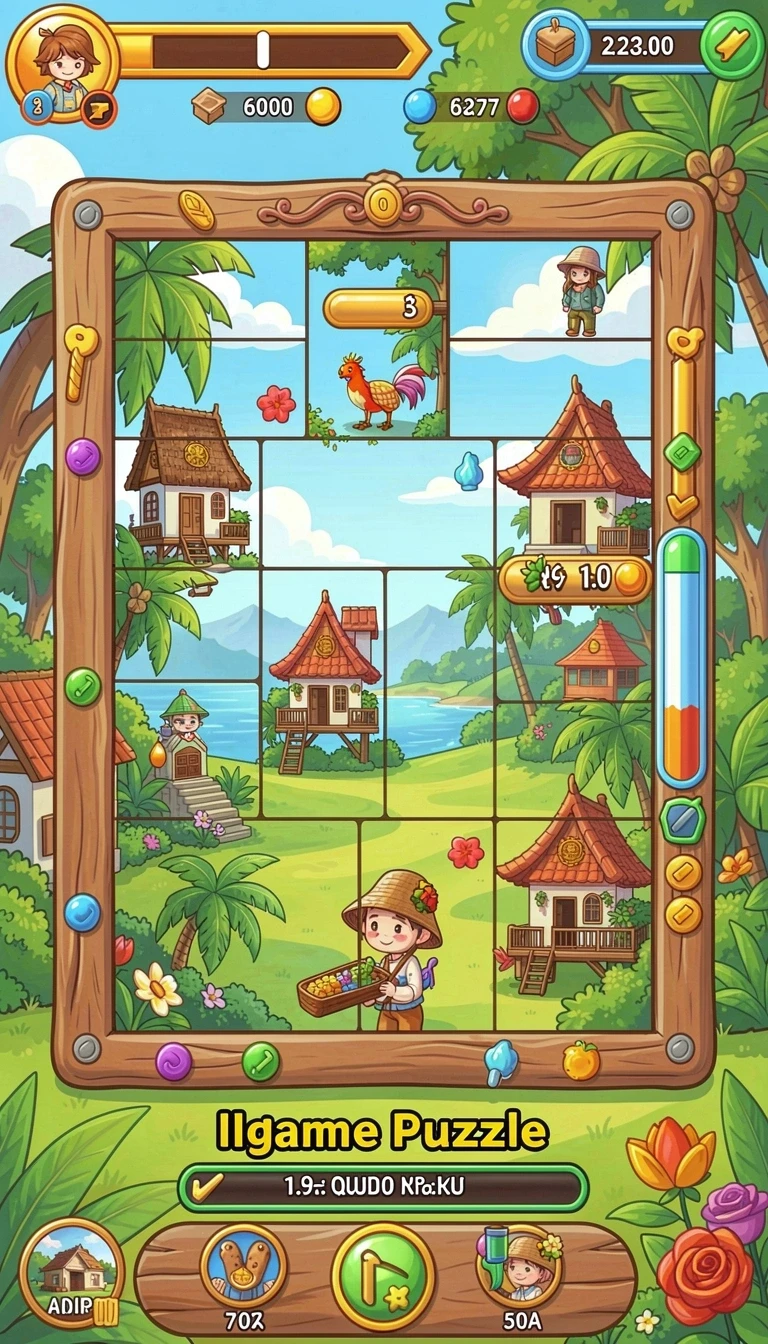This screenshot has width=768, height=1344.
Task: Tap the blue gem on left frame
Action: (x=82, y=913)
